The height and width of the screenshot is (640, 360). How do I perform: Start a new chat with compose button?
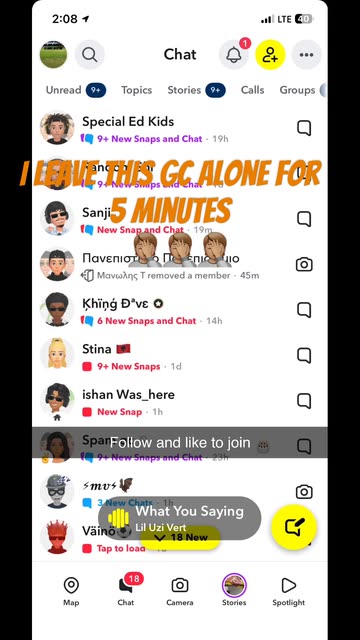(x=294, y=527)
